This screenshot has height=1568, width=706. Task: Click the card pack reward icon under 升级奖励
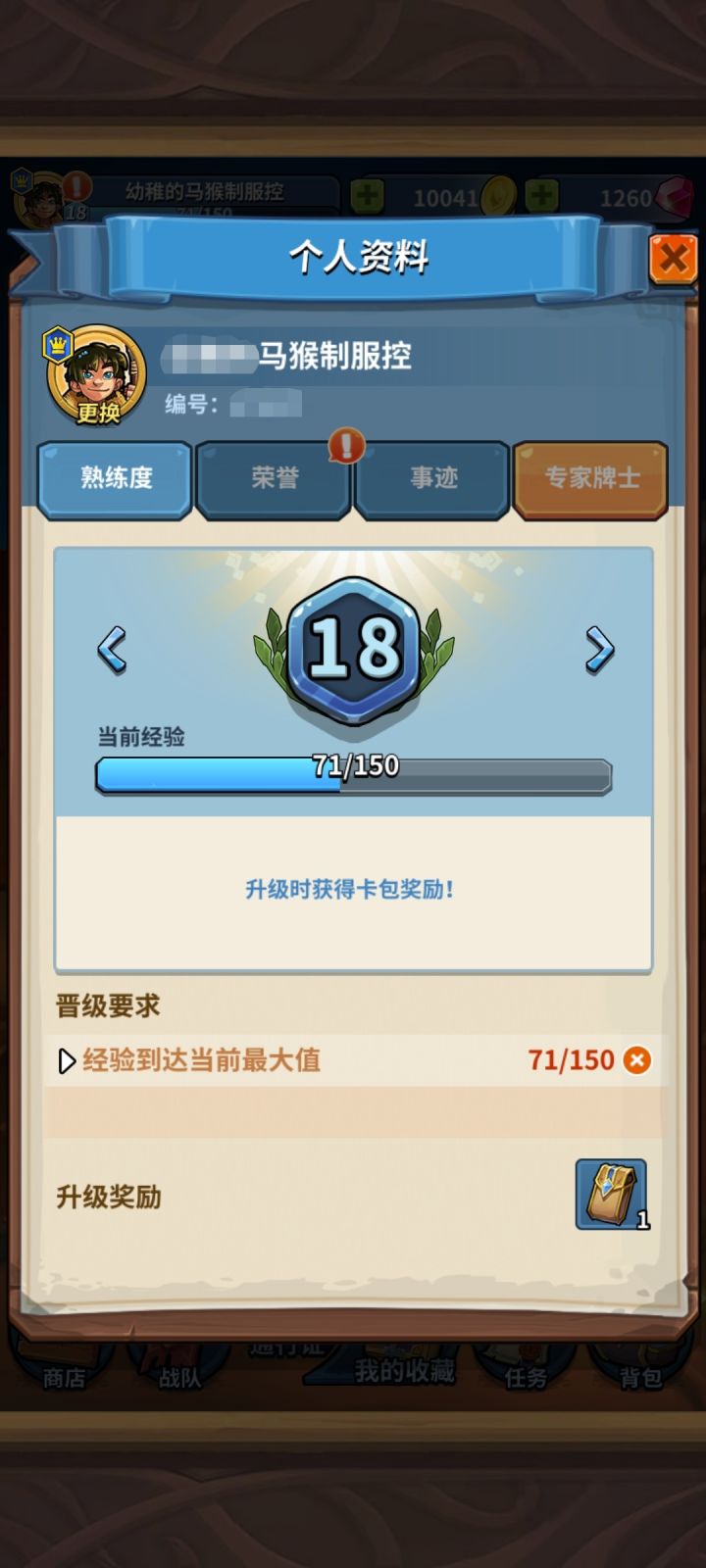tap(610, 1194)
